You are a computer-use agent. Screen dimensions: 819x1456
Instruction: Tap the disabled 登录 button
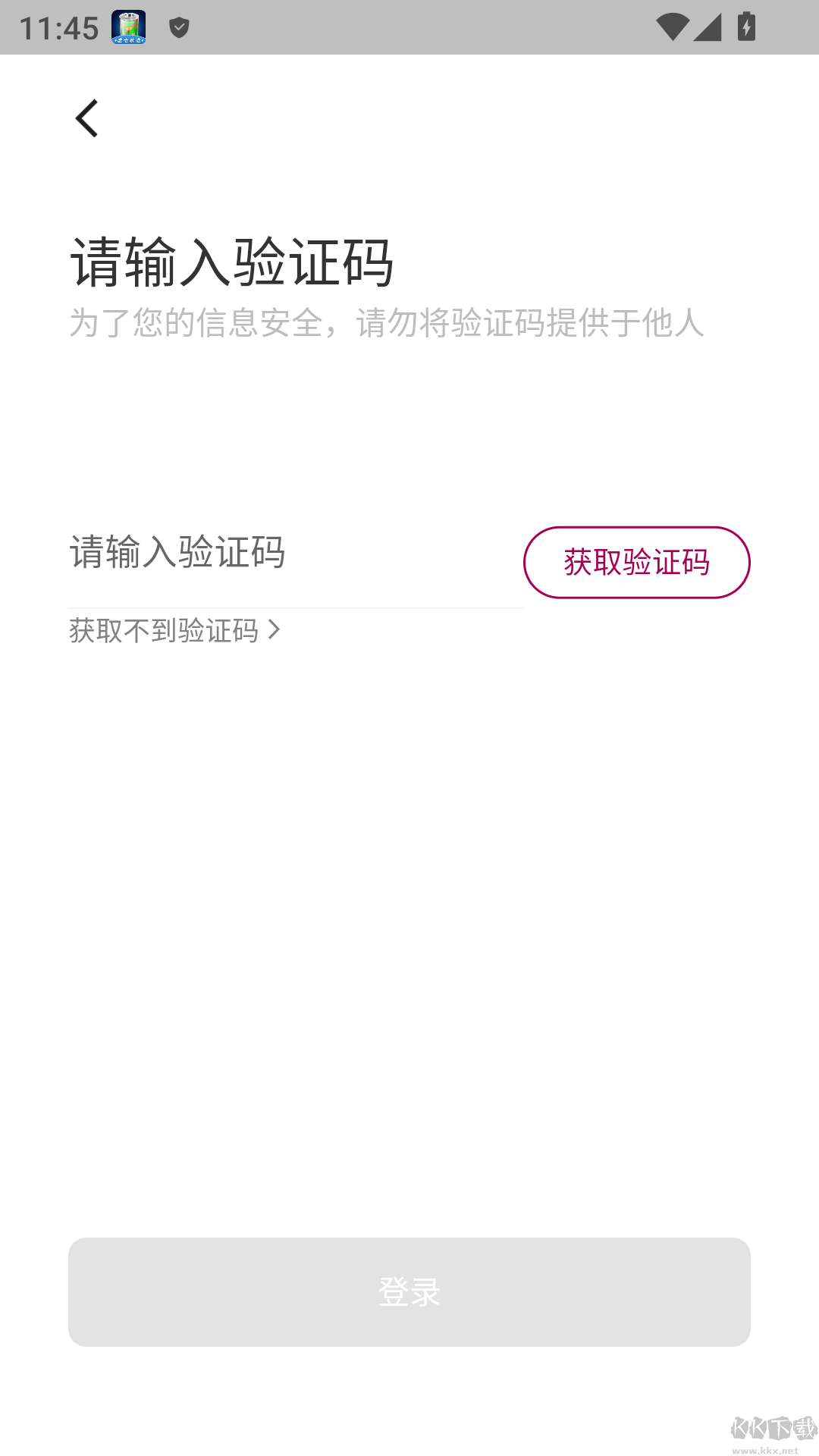(x=409, y=1291)
